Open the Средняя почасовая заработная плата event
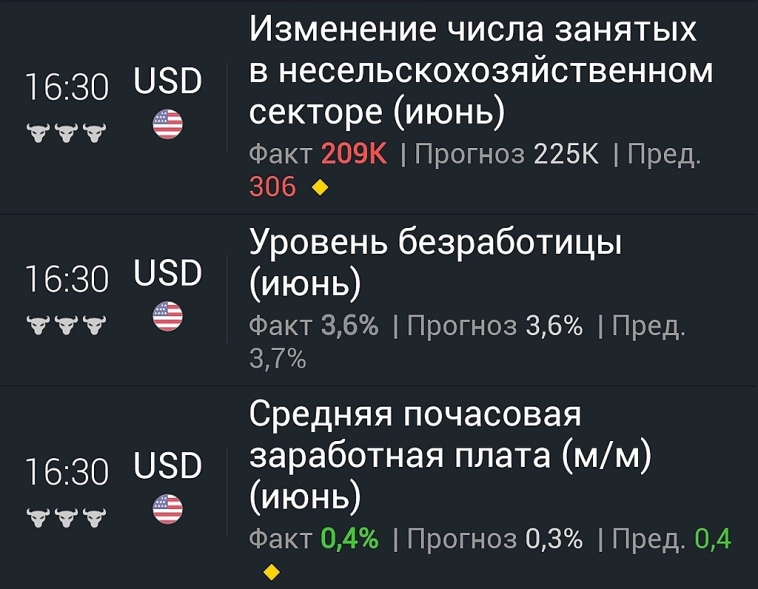Screen dimensions: 758x589 (x=450, y=455)
